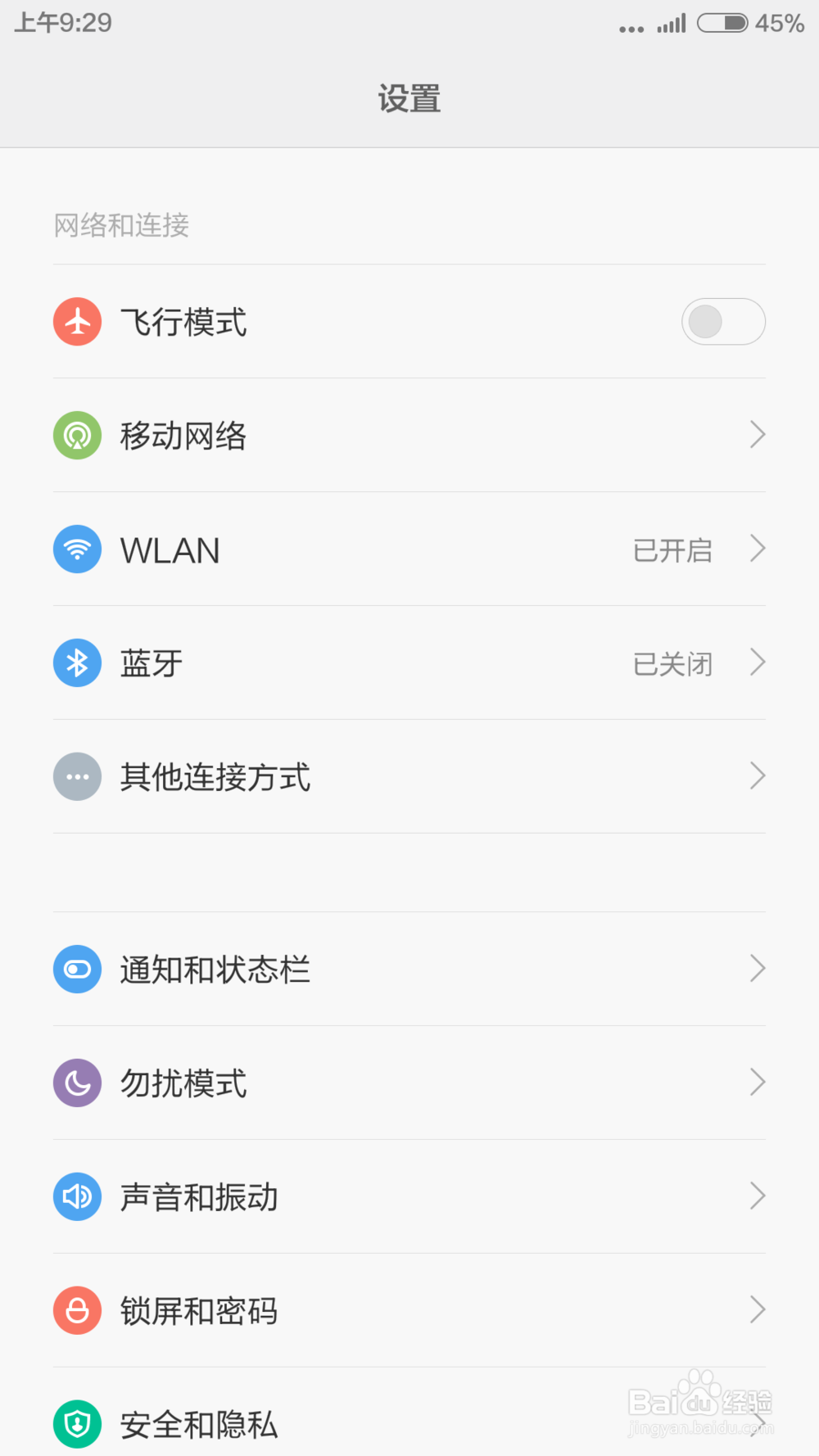Open 通知和状态栏 settings
Screen dimensions: 819x1456
(x=409, y=969)
